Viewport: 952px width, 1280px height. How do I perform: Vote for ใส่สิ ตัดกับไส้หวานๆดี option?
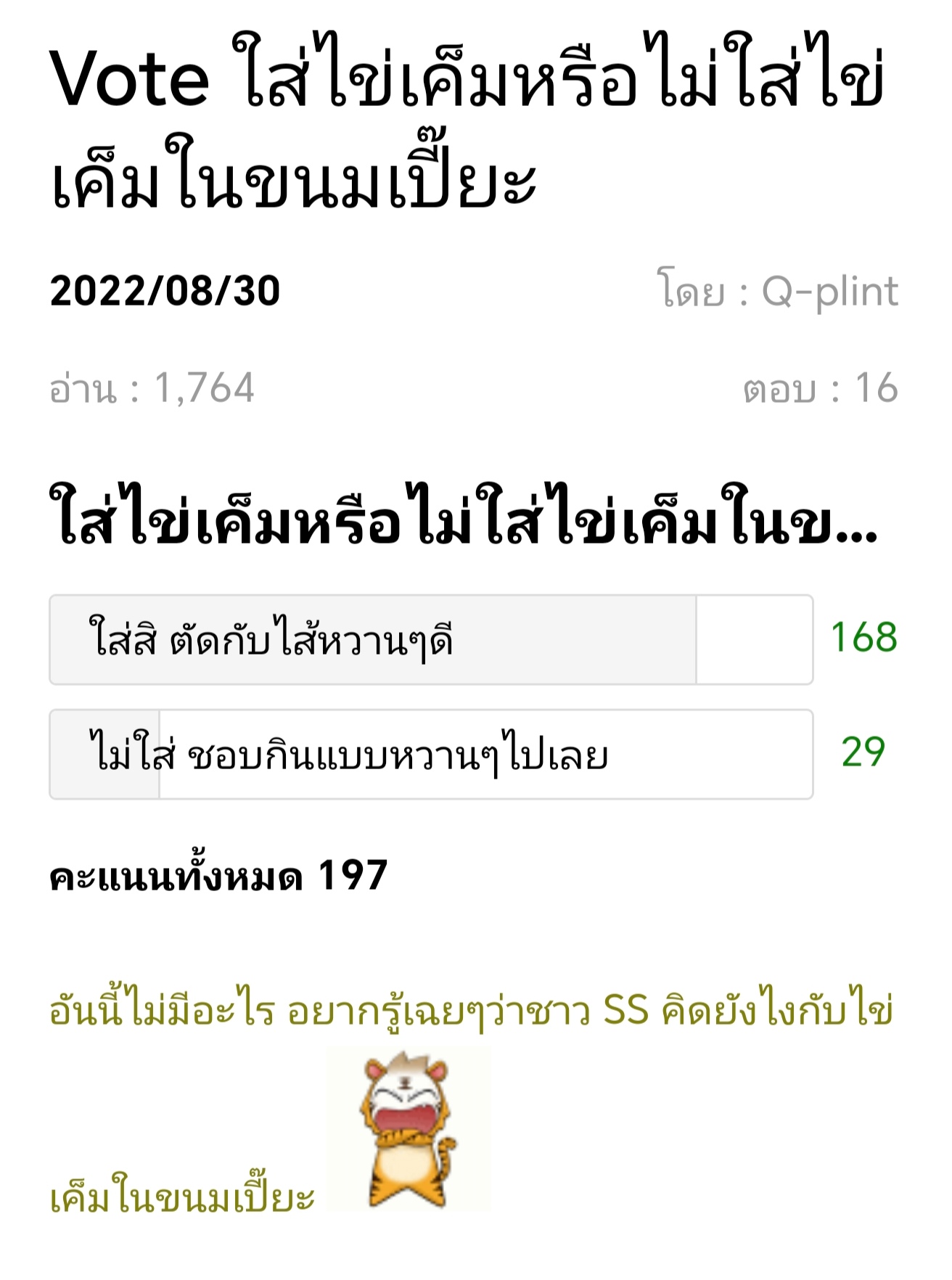pos(430,639)
